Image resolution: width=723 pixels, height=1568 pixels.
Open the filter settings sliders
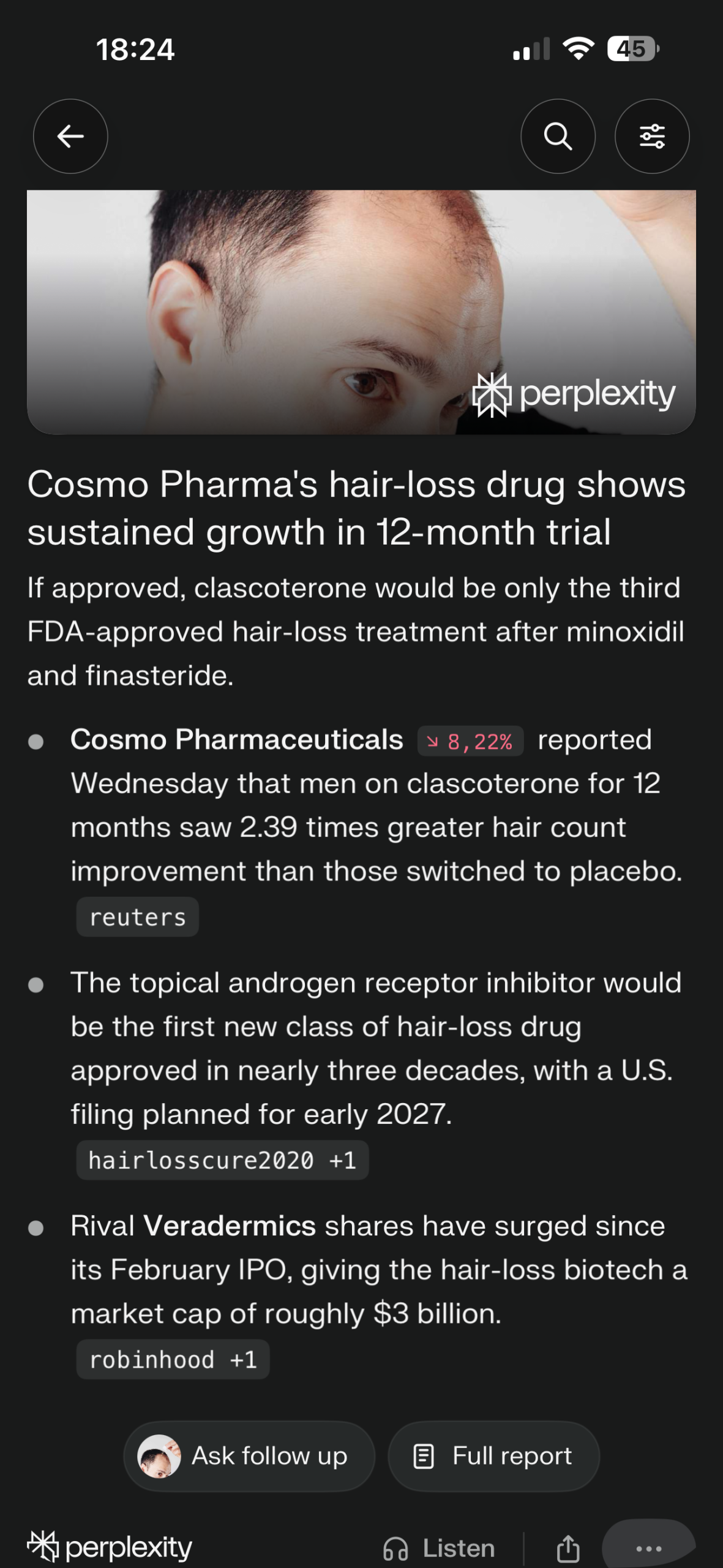click(652, 136)
